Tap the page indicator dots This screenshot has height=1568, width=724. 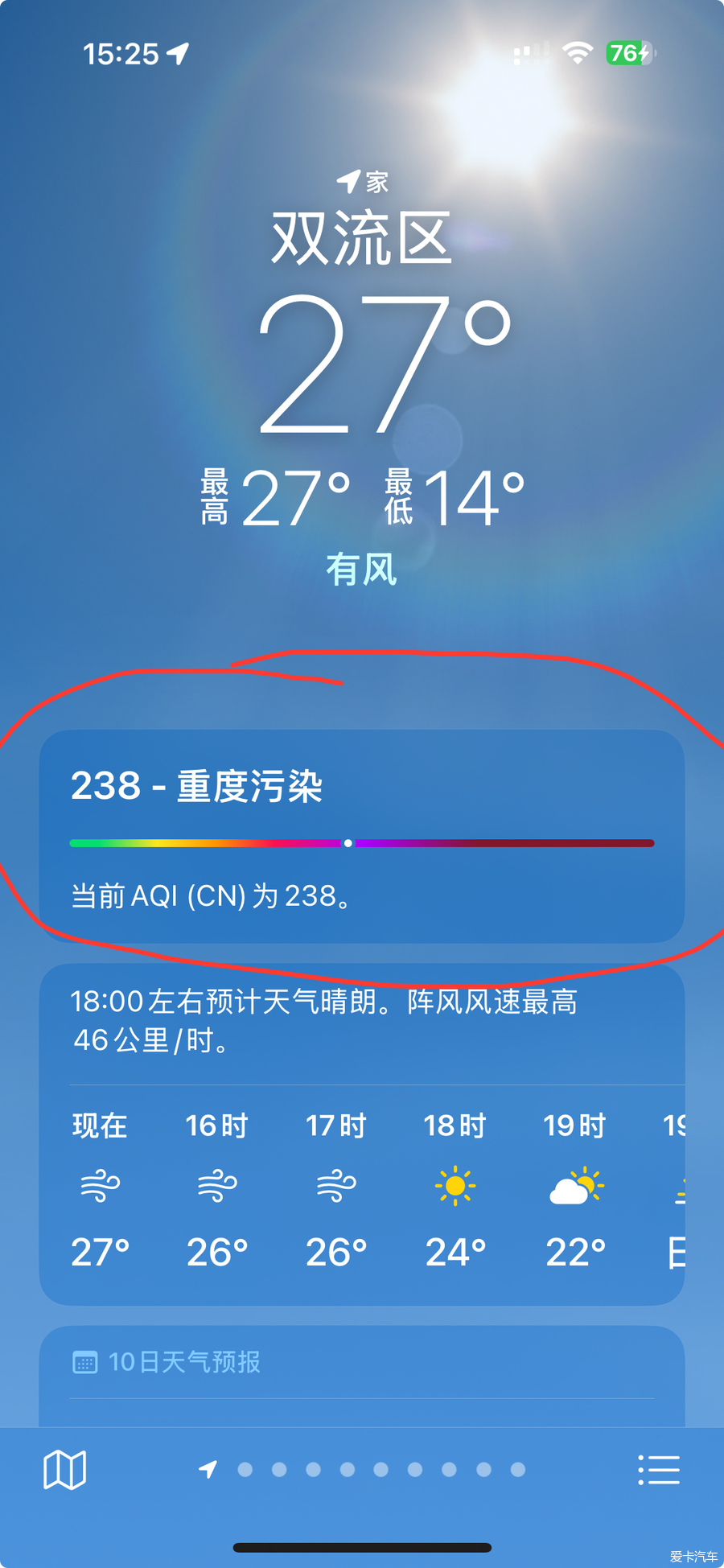[x=364, y=1470]
